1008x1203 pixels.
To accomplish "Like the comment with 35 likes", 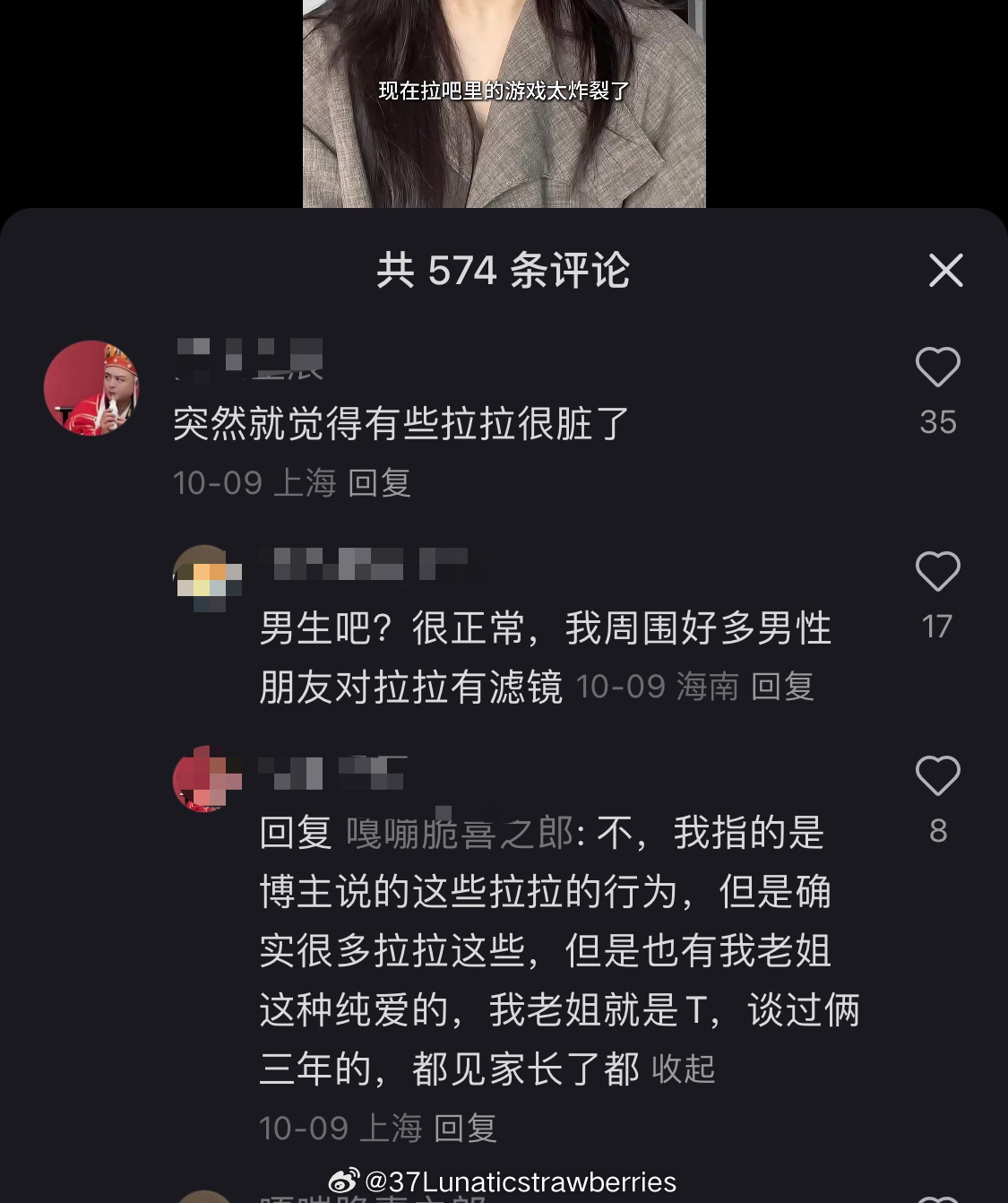I will [x=937, y=368].
